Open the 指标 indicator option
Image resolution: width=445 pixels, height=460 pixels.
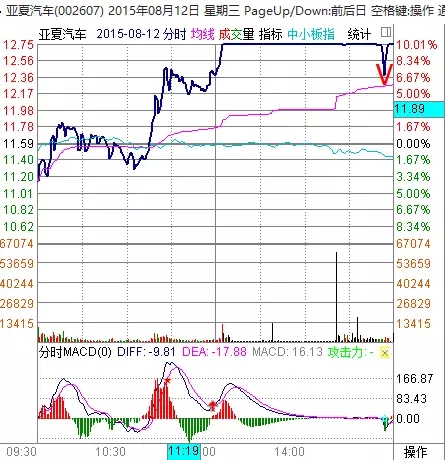click(270, 34)
